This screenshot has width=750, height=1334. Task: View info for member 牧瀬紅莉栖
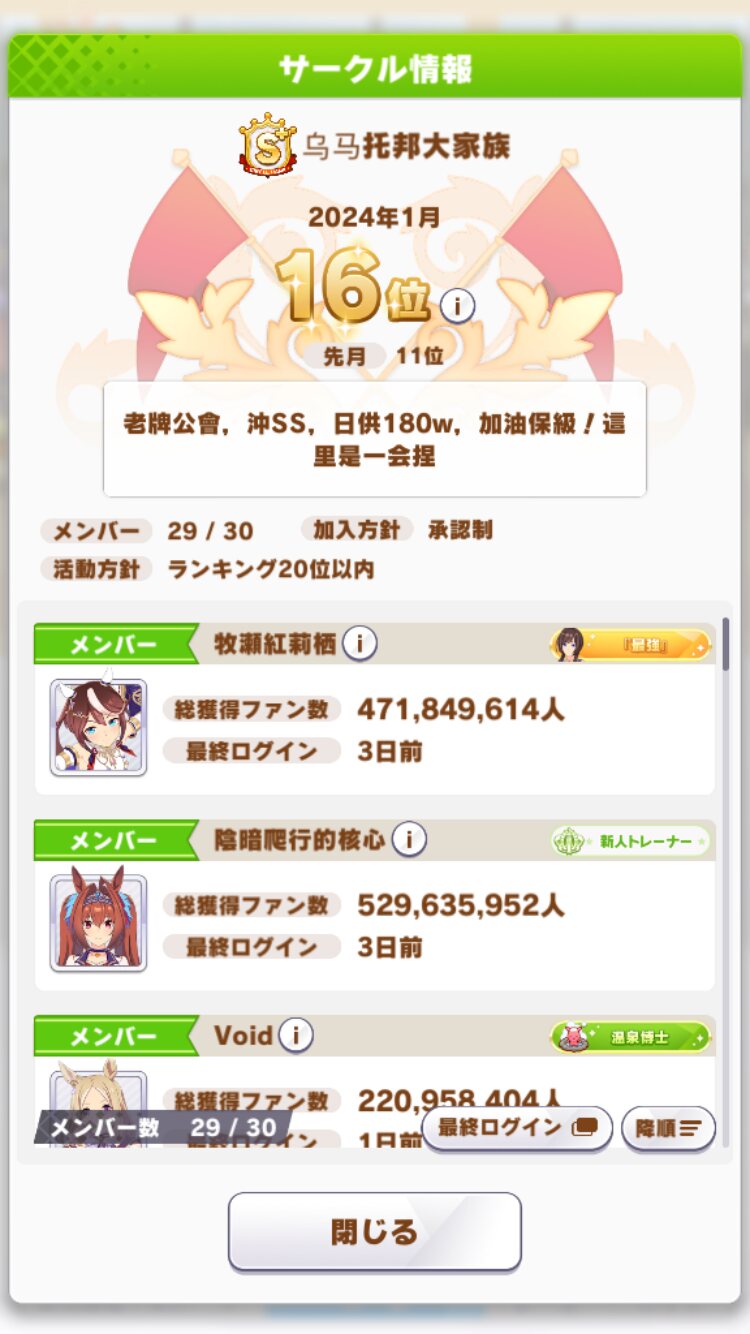pos(360,643)
